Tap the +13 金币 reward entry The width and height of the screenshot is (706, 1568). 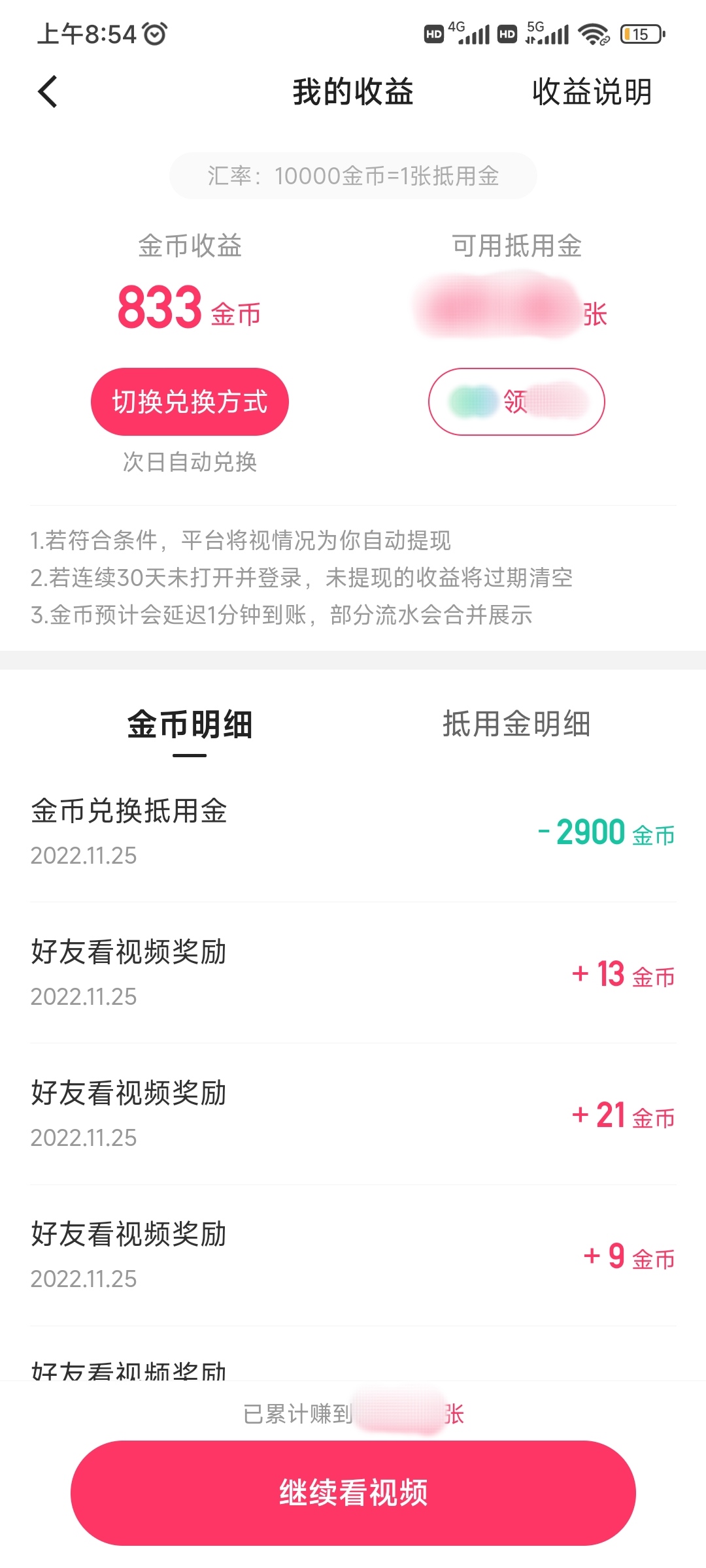pyautogui.click(x=353, y=973)
